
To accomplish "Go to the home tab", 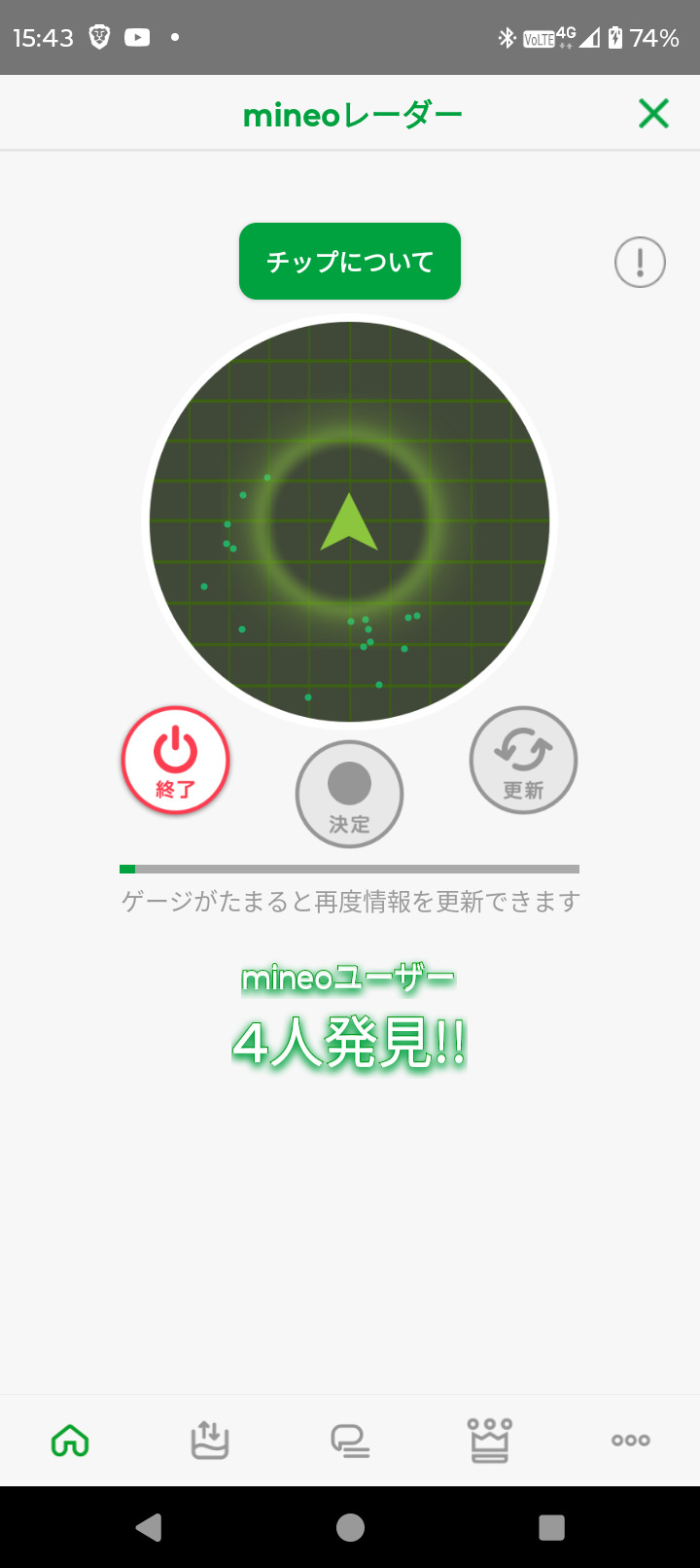I will (x=70, y=1441).
